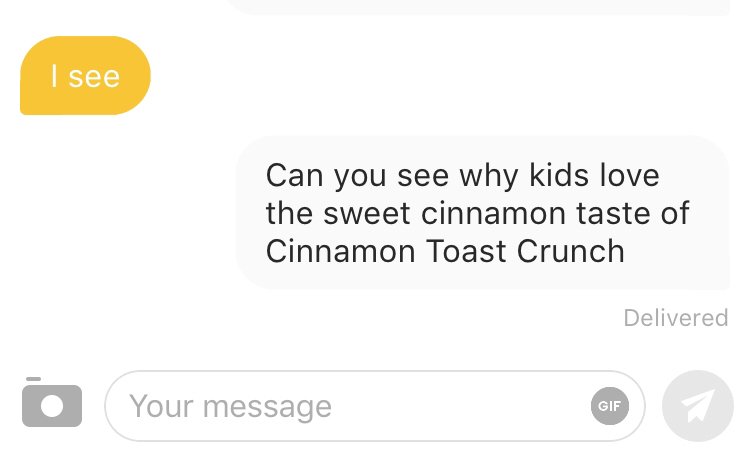The image size is (750, 454).
Task: Open the GIF picker
Action: [609, 406]
